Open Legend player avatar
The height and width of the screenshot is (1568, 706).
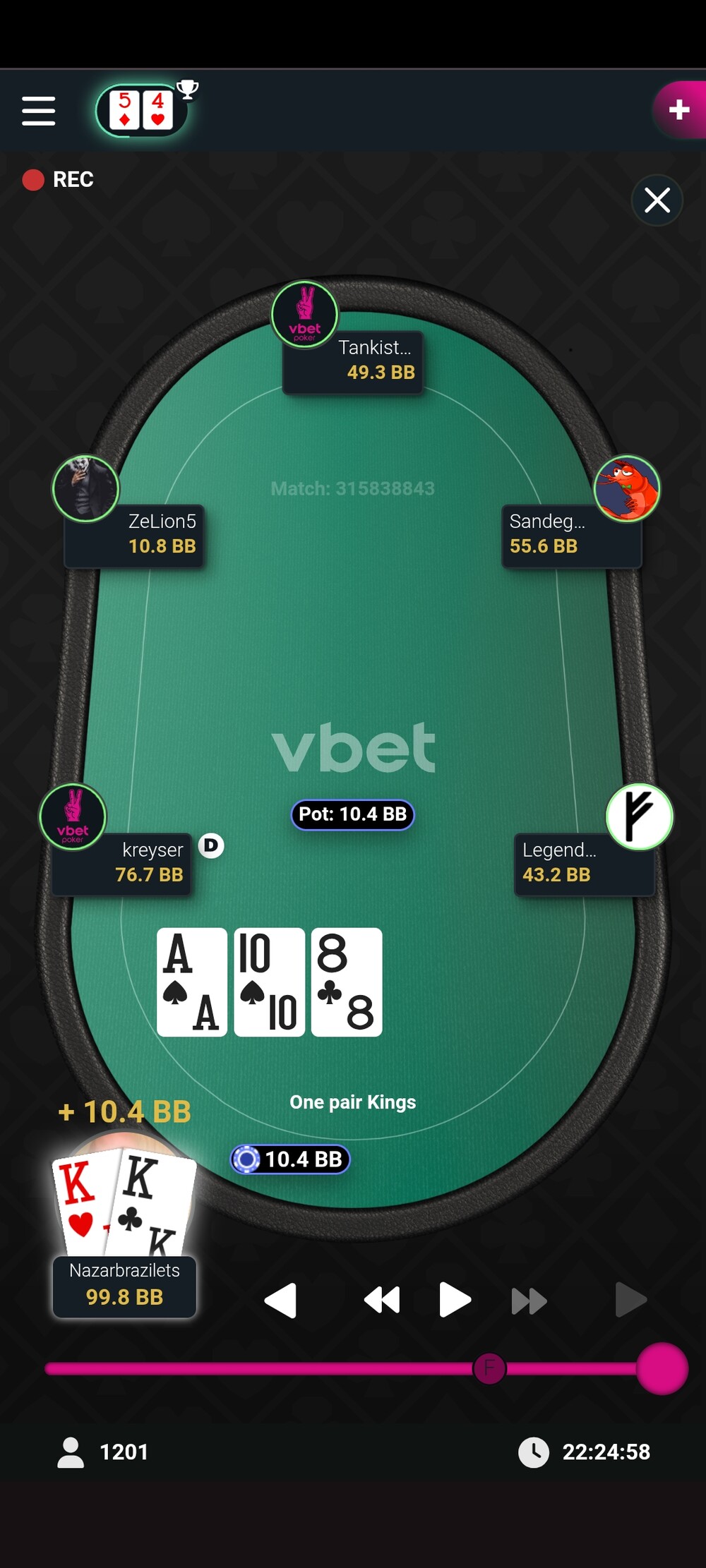(x=639, y=816)
